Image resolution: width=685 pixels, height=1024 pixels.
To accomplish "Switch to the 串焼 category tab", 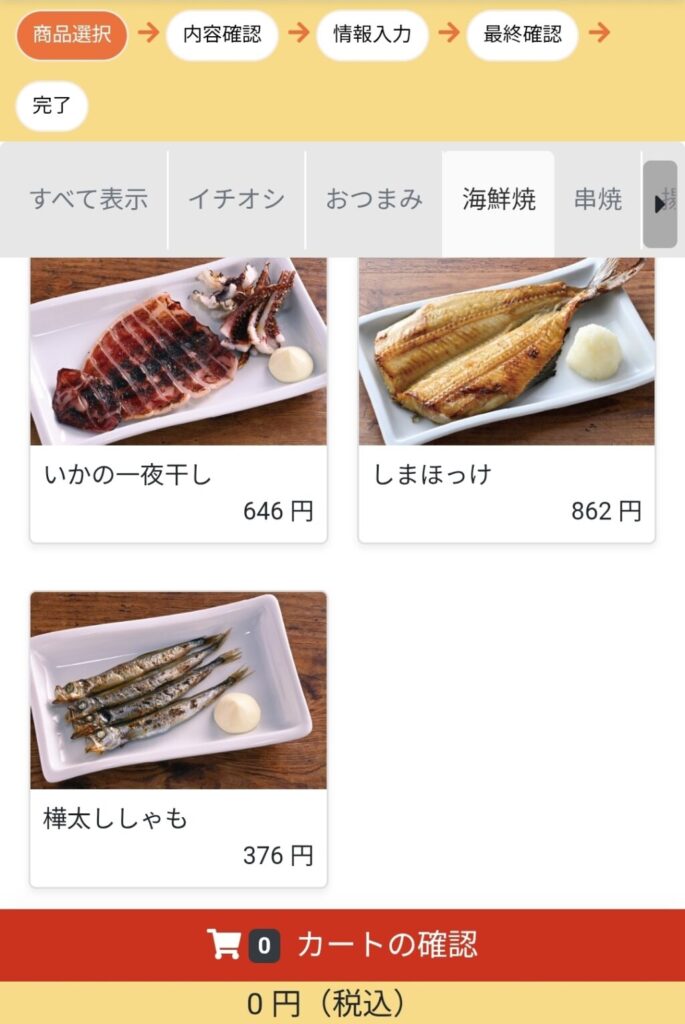I will 598,200.
